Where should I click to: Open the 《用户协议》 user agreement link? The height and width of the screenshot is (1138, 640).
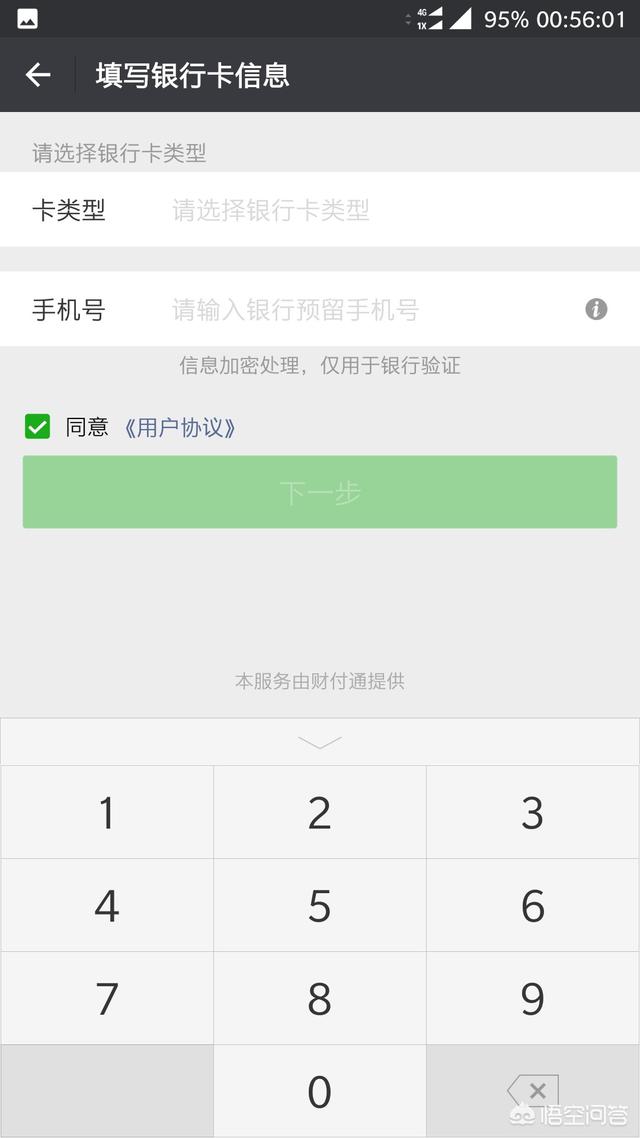click(x=180, y=428)
